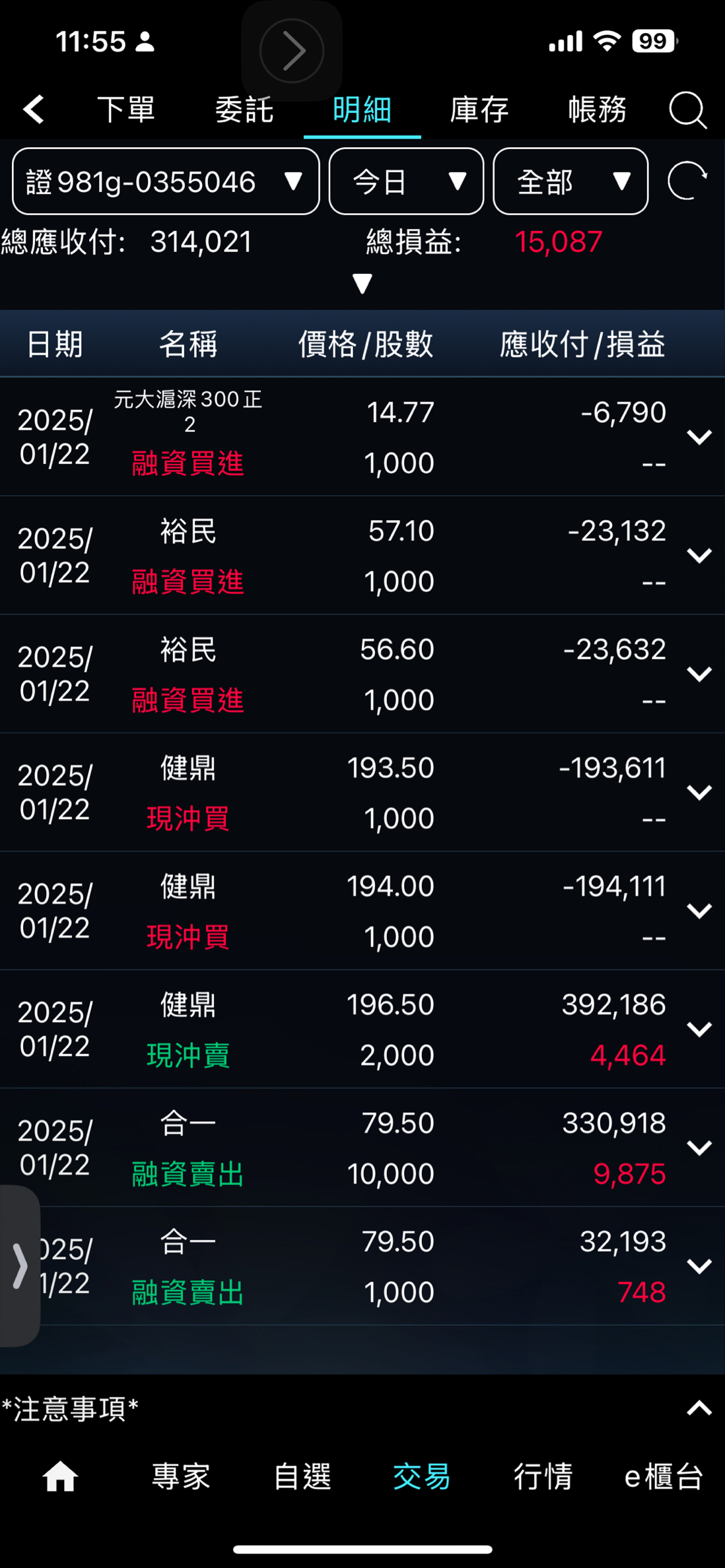Image resolution: width=725 pixels, height=1568 pixels.
Task: Open the 自選 watchlist tab
Action: (302, 1476)
